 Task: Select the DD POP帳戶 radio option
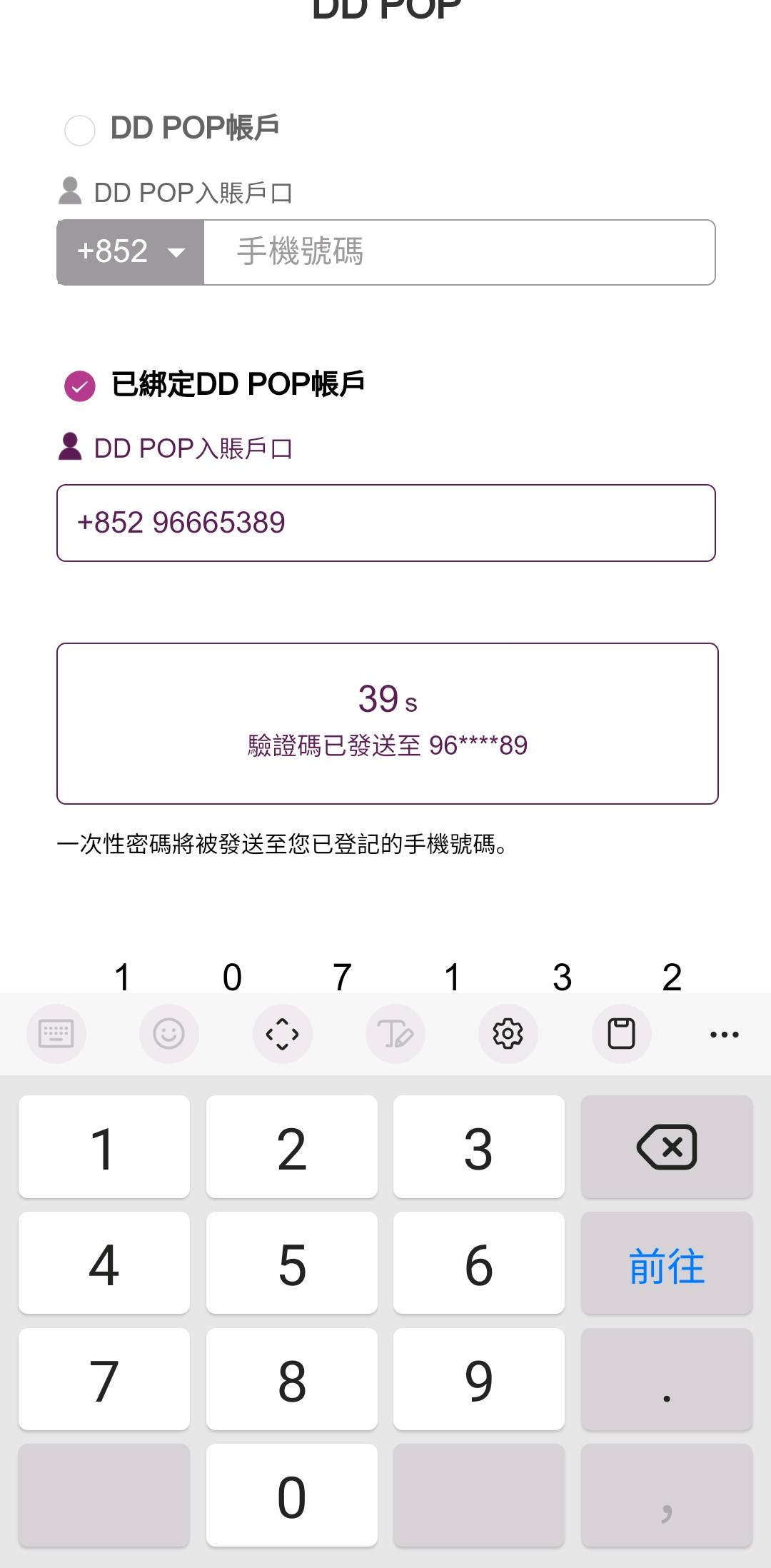point(80,131)
